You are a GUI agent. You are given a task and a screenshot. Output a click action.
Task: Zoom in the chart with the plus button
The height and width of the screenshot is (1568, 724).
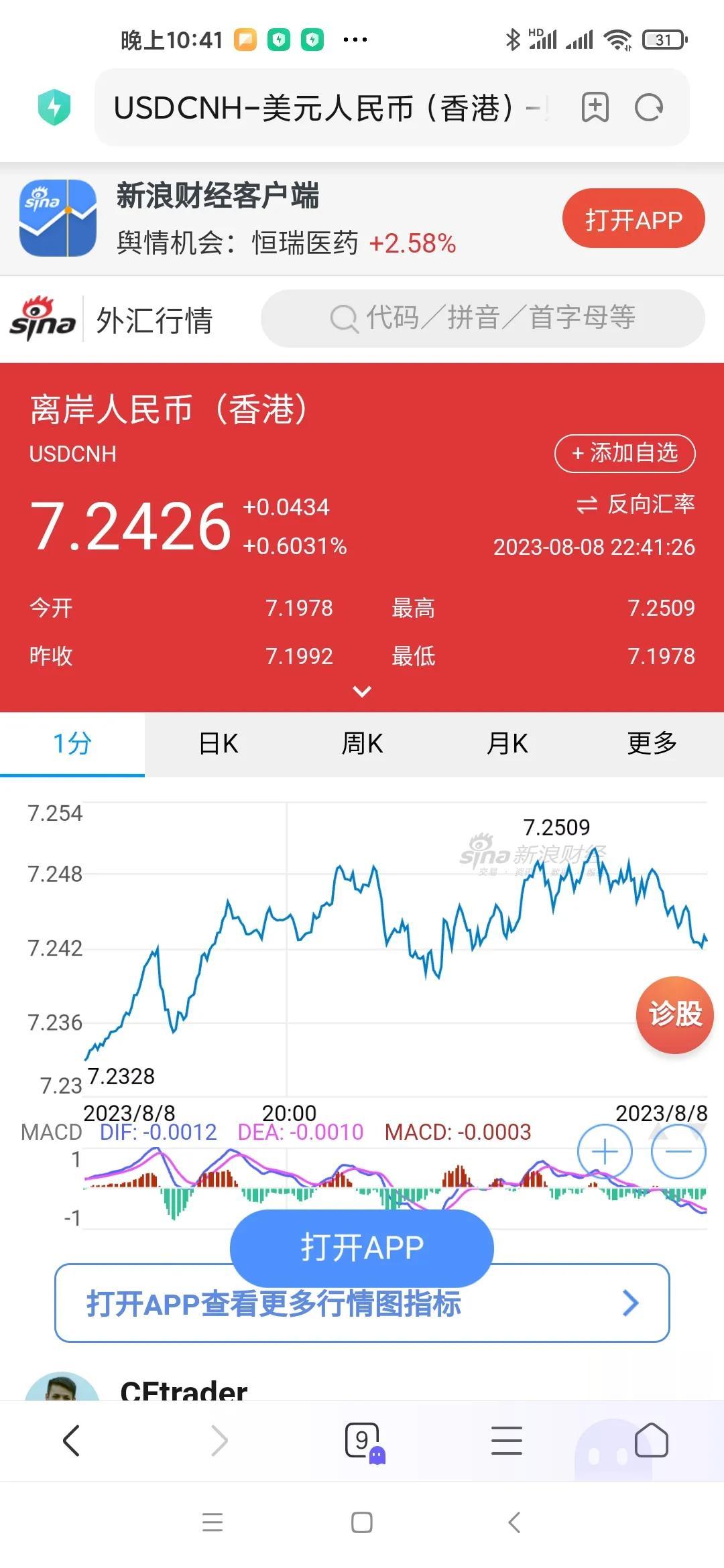point(605,1152)
